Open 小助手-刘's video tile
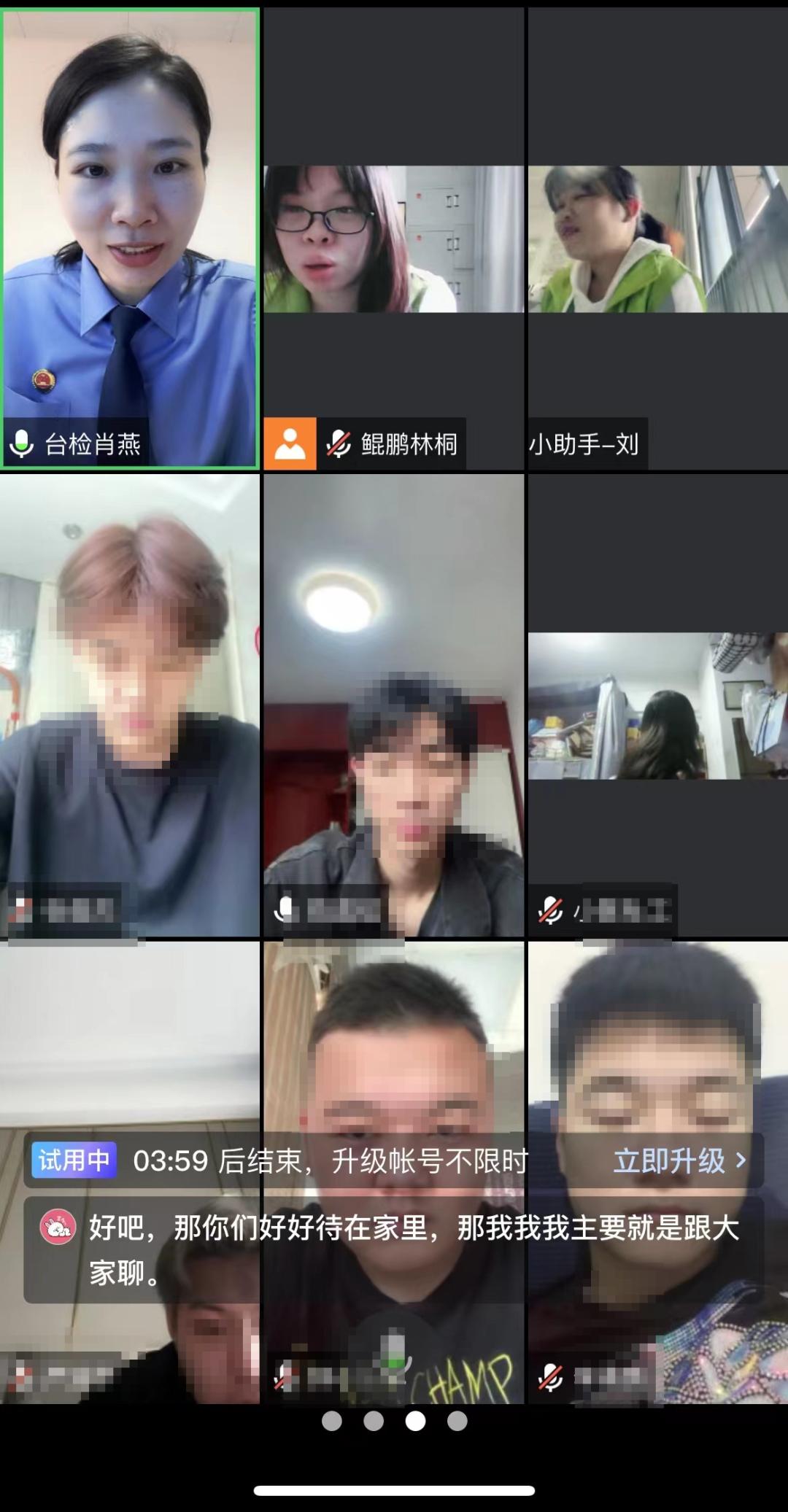788x1512 pixels. pyautogui.click(x=658, y=239)
